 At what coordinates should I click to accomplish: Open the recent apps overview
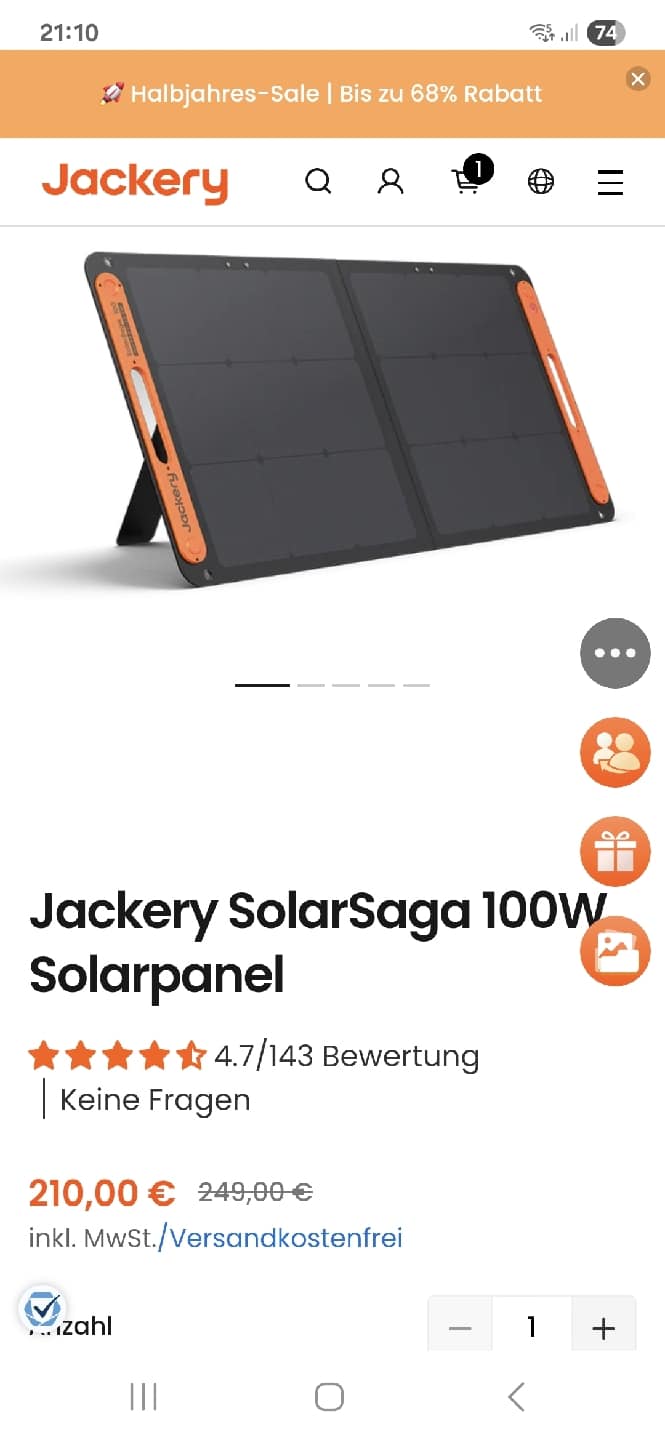click(x=144, y=1397)
